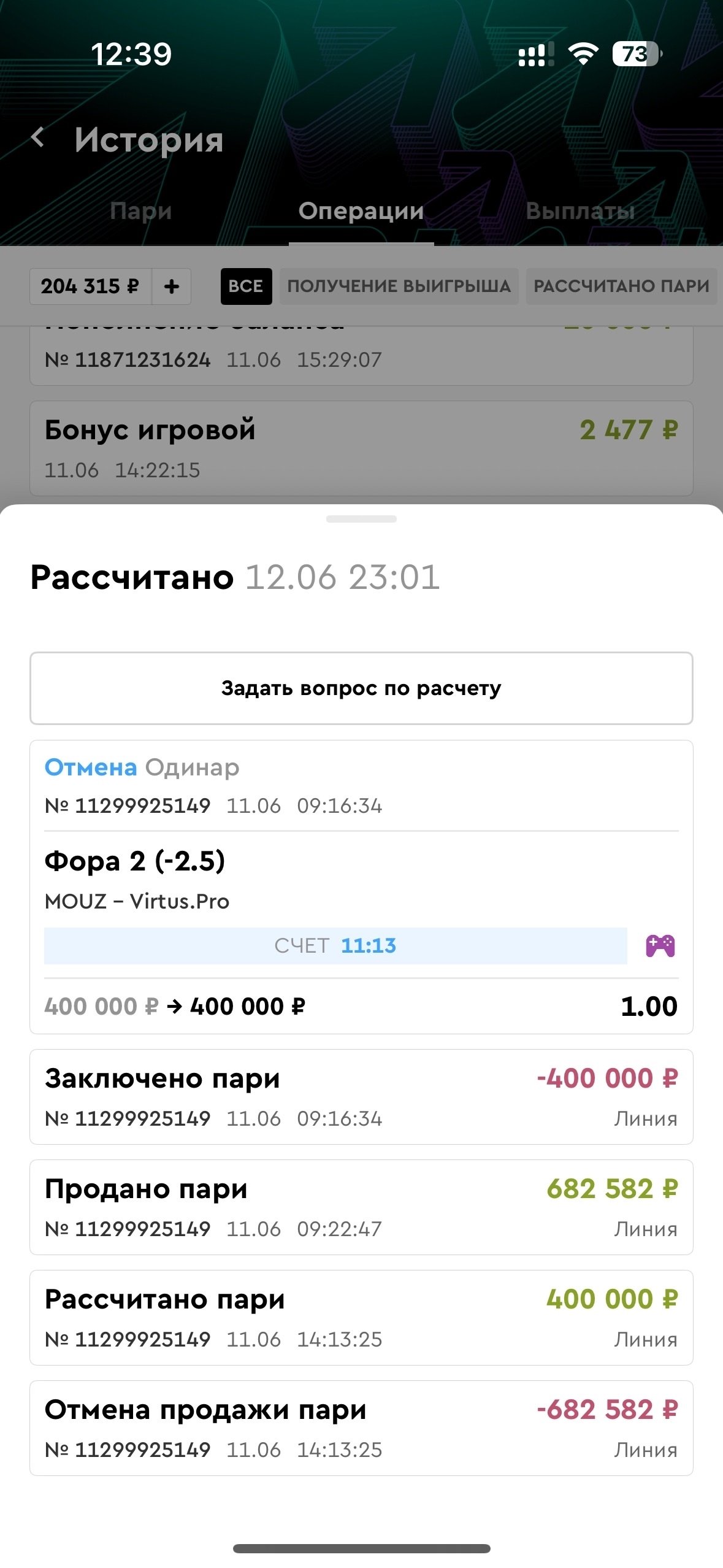Filter by ПОЛУЧЕНИЕ ВЫИГРЫША
The height and width of the screenshot is (1568, 723).
[399, 286]
